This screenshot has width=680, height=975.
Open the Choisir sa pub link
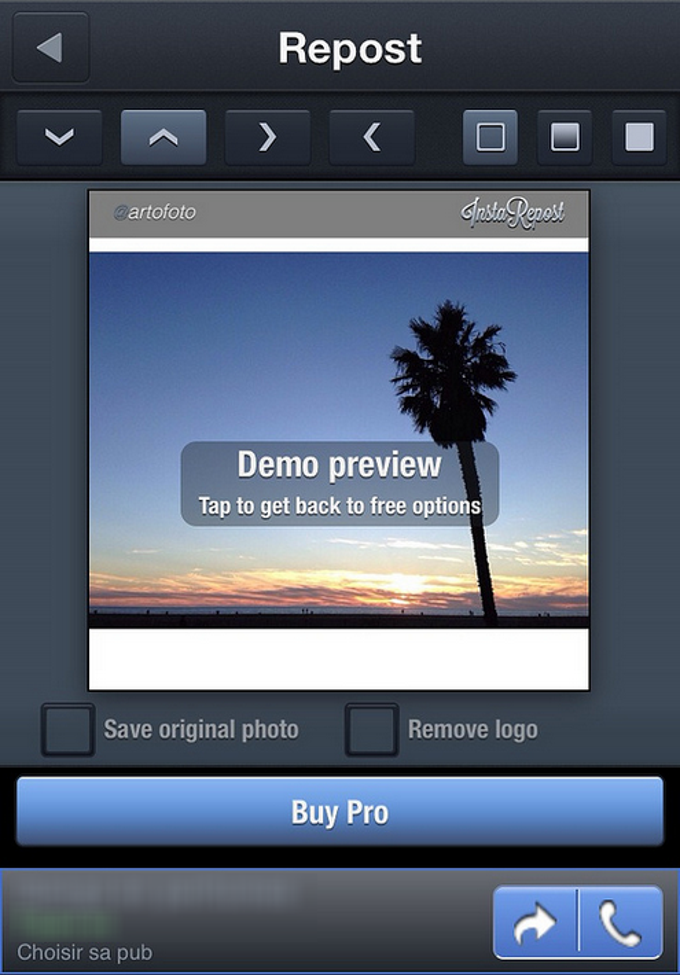point(85,952)
